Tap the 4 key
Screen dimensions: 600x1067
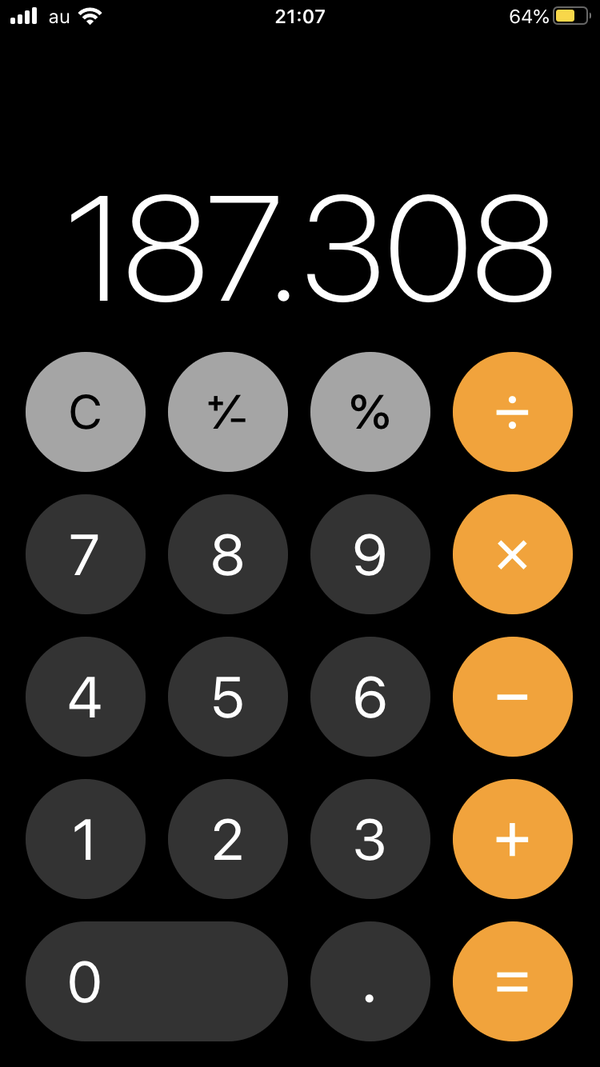(x=86, y=697)
